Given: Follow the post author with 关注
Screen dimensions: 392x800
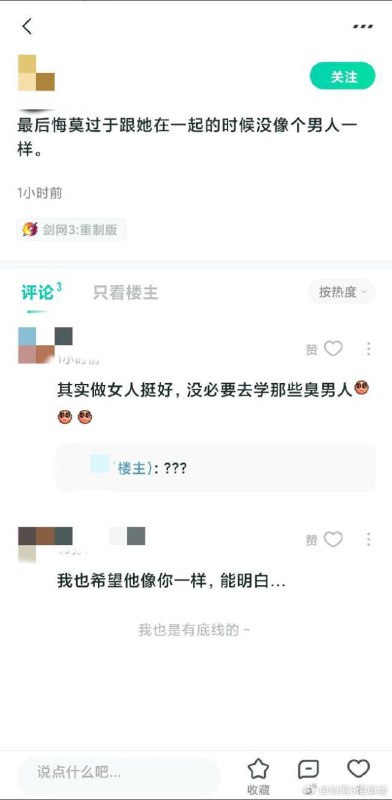Looking at the screenshot, I should point(342,77).
